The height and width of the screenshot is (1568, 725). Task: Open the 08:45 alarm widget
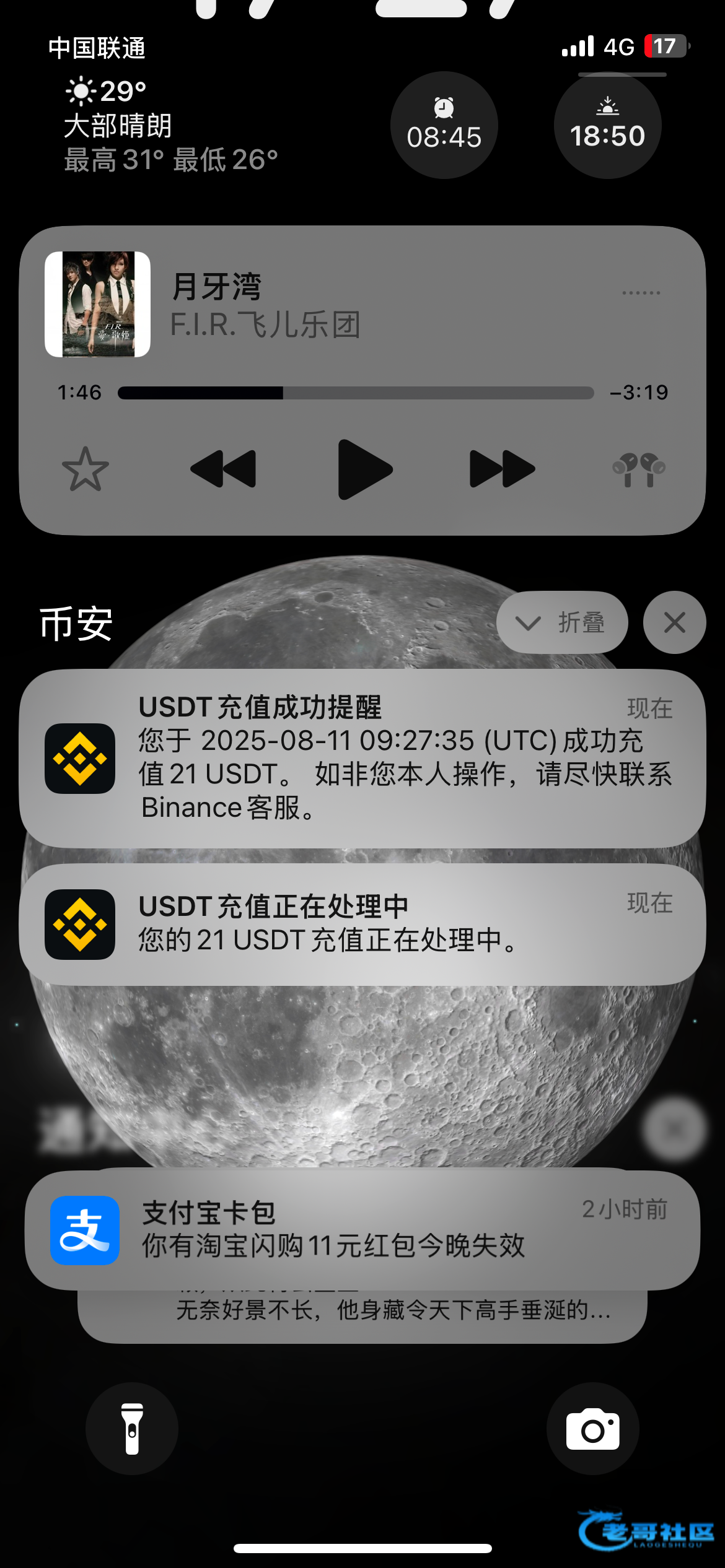click(x=444, y=126)
